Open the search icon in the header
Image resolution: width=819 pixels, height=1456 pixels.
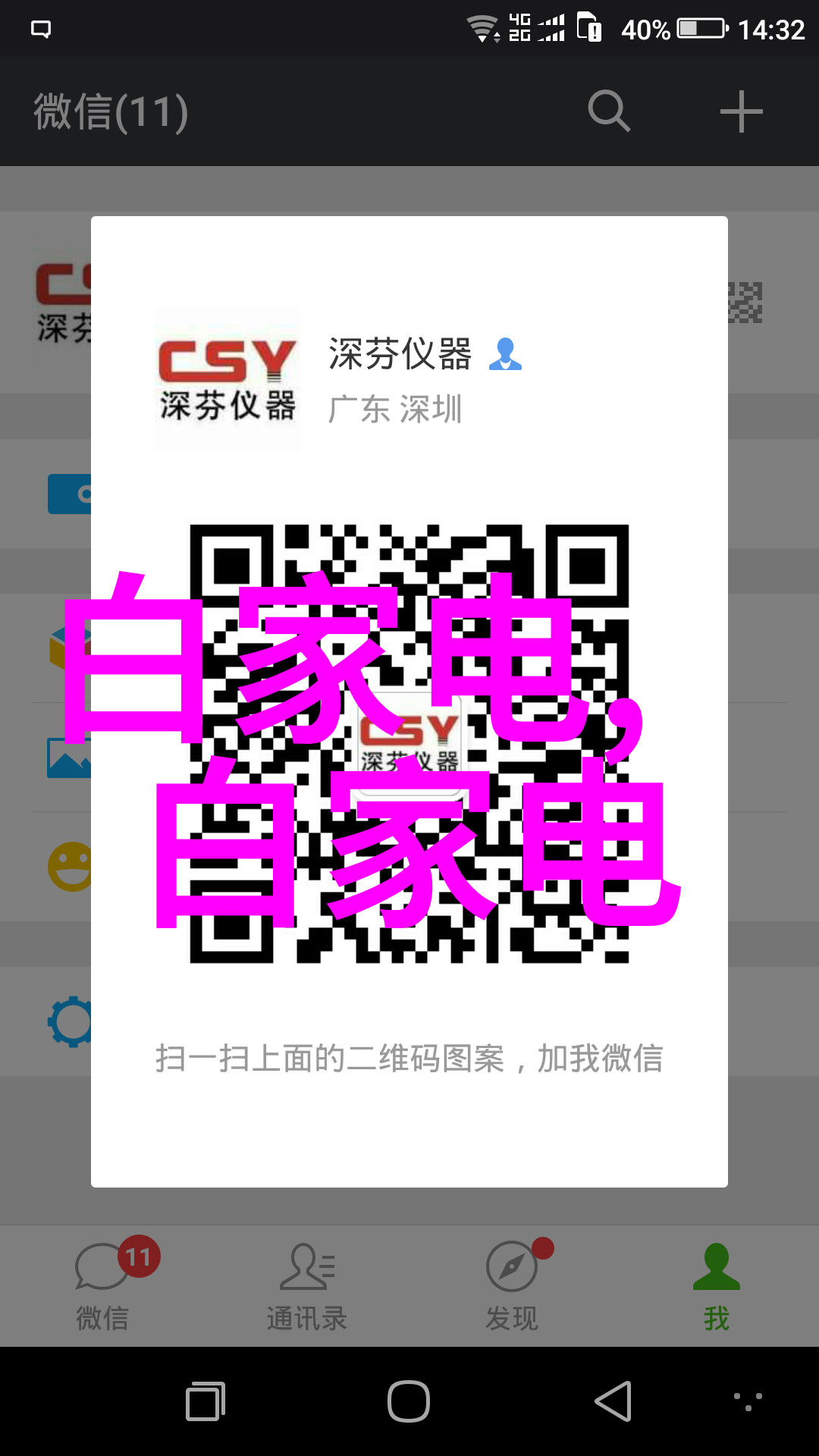(609, 111)
